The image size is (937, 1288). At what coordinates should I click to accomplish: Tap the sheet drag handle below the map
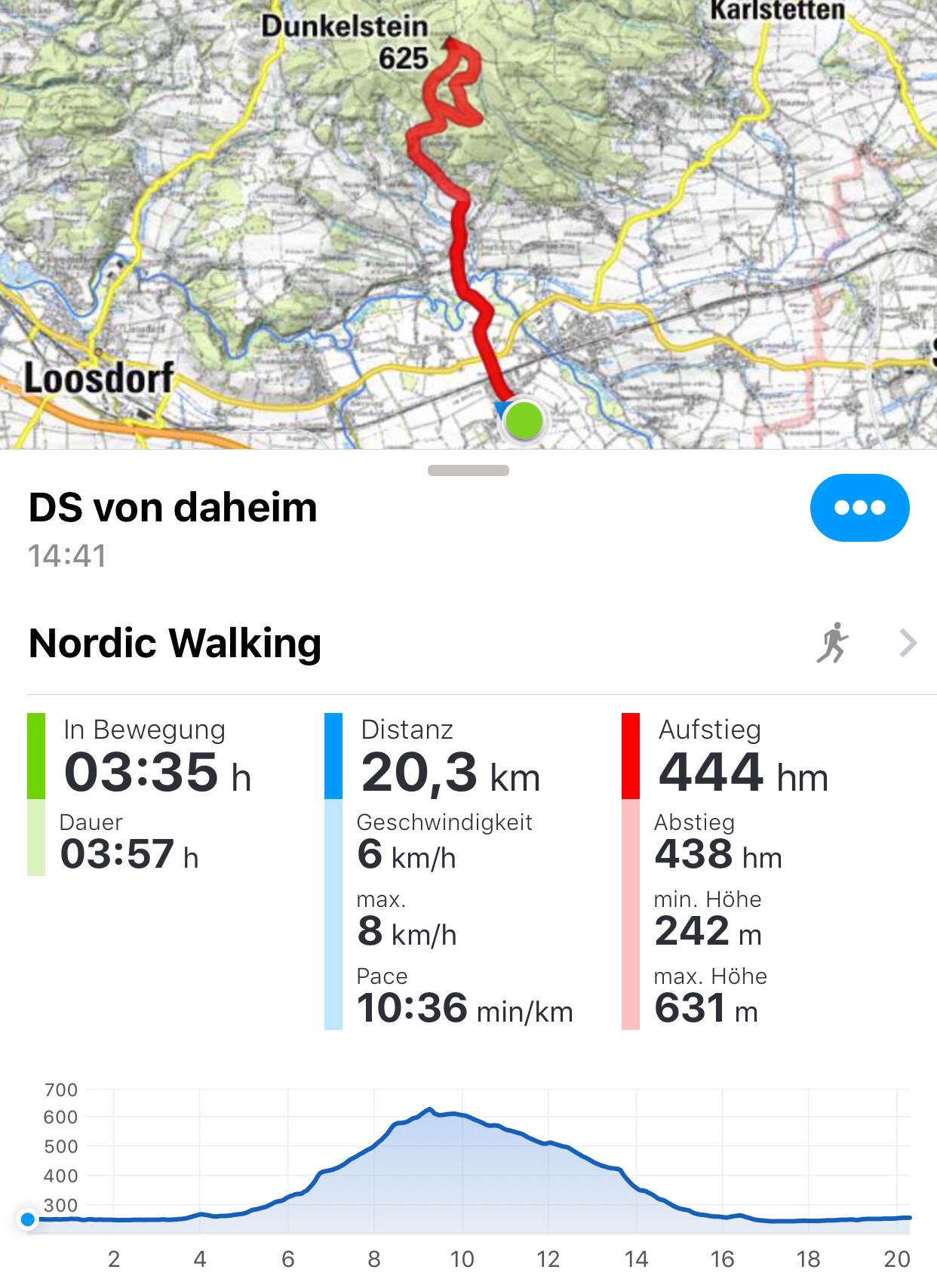tap(468, 471)
